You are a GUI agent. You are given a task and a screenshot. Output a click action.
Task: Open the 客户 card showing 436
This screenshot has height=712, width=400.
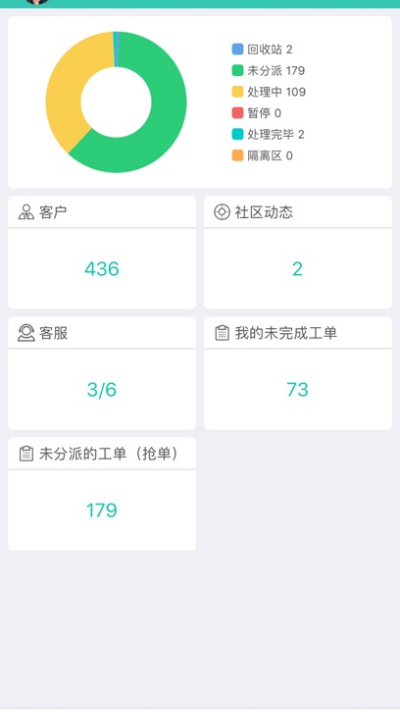pos(102,252)
